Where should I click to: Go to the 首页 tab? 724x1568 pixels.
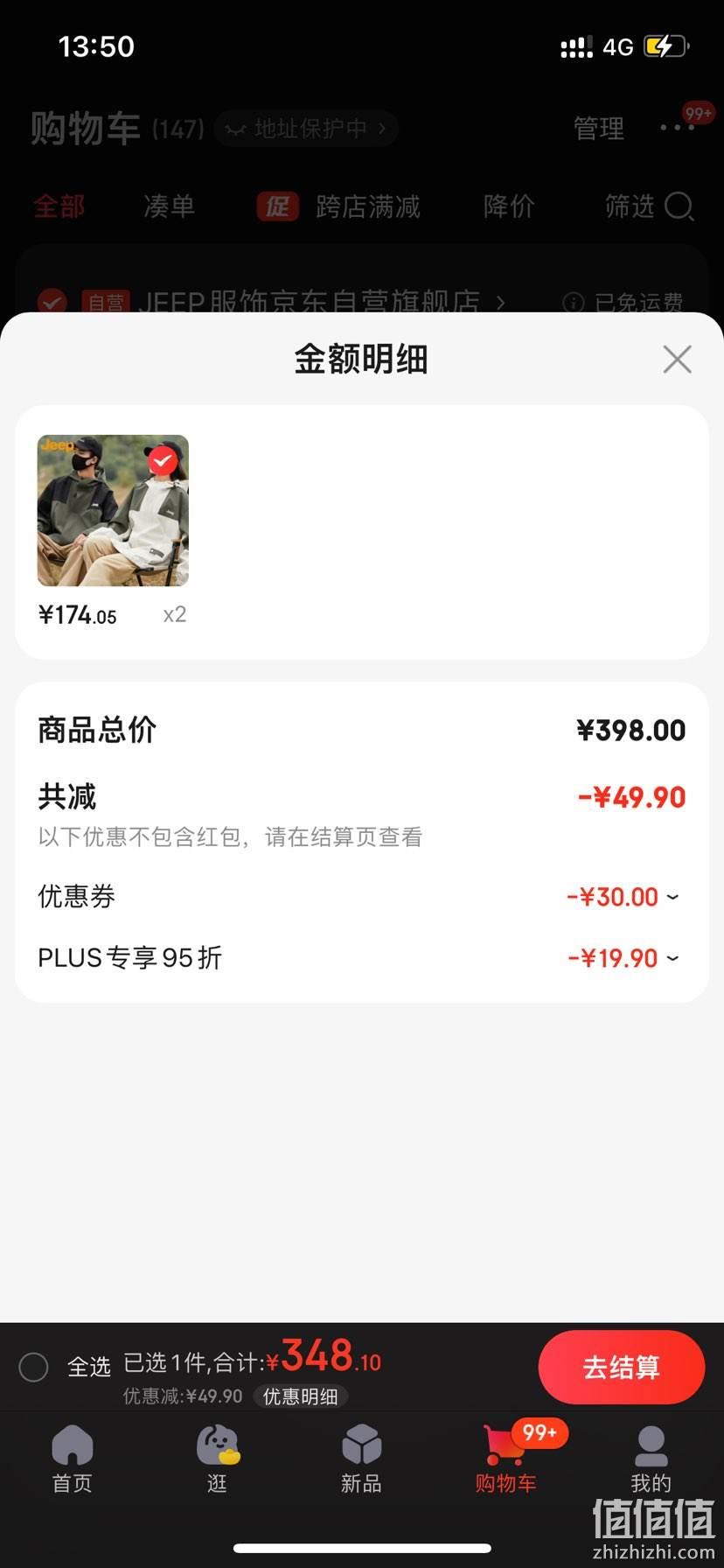pyautogui.click(x=73, y=1459)
